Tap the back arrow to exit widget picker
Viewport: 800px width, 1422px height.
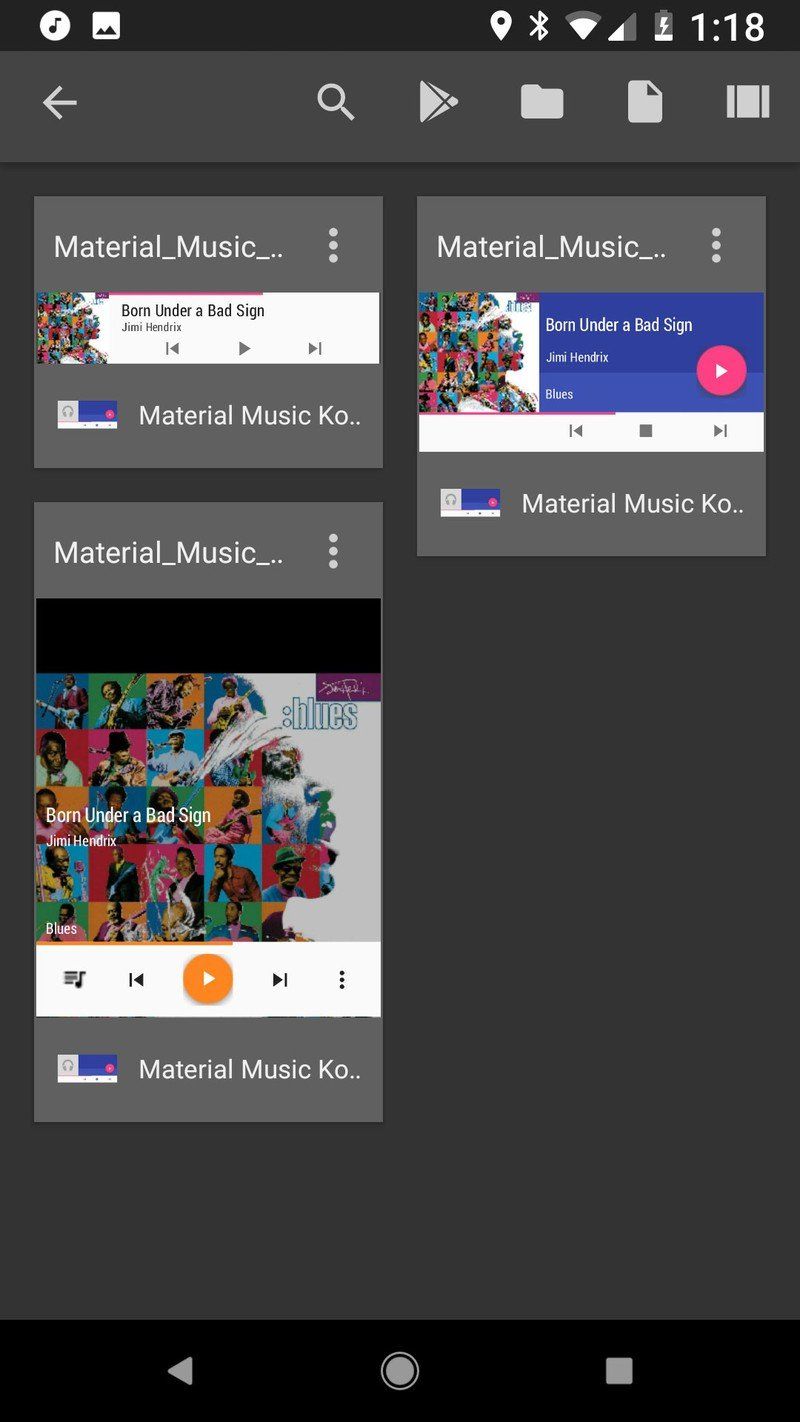(x=59, y=101)
